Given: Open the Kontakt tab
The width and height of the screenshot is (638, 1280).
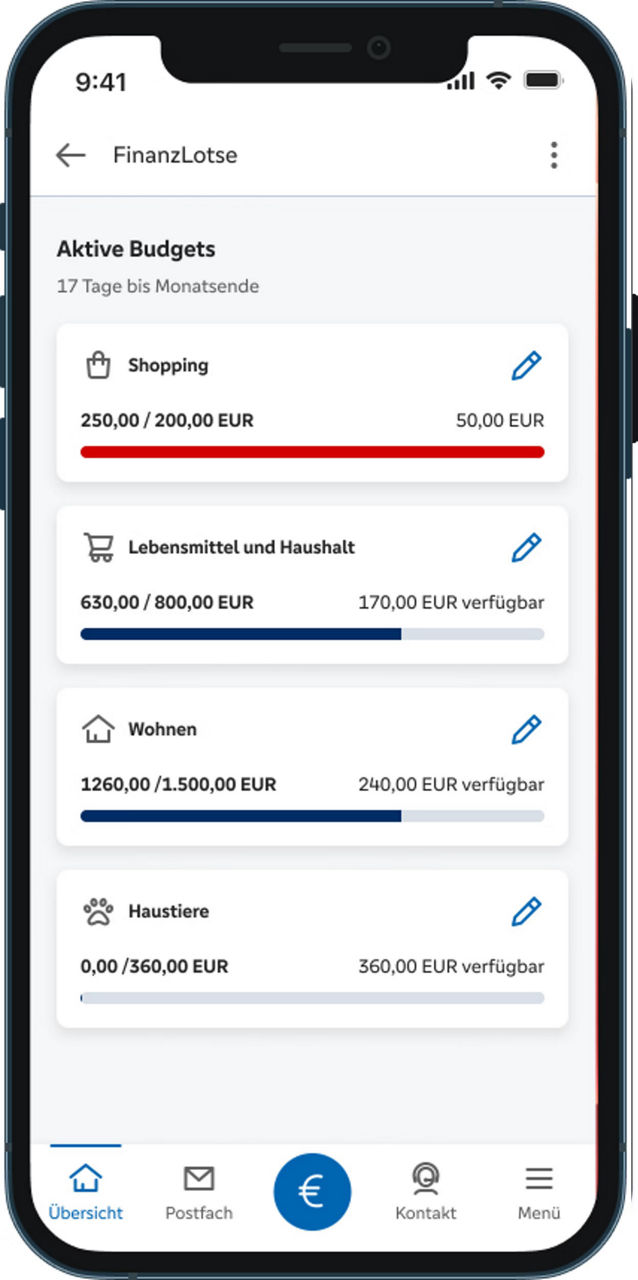Looking at the screenshot, I should point(426,1193).
